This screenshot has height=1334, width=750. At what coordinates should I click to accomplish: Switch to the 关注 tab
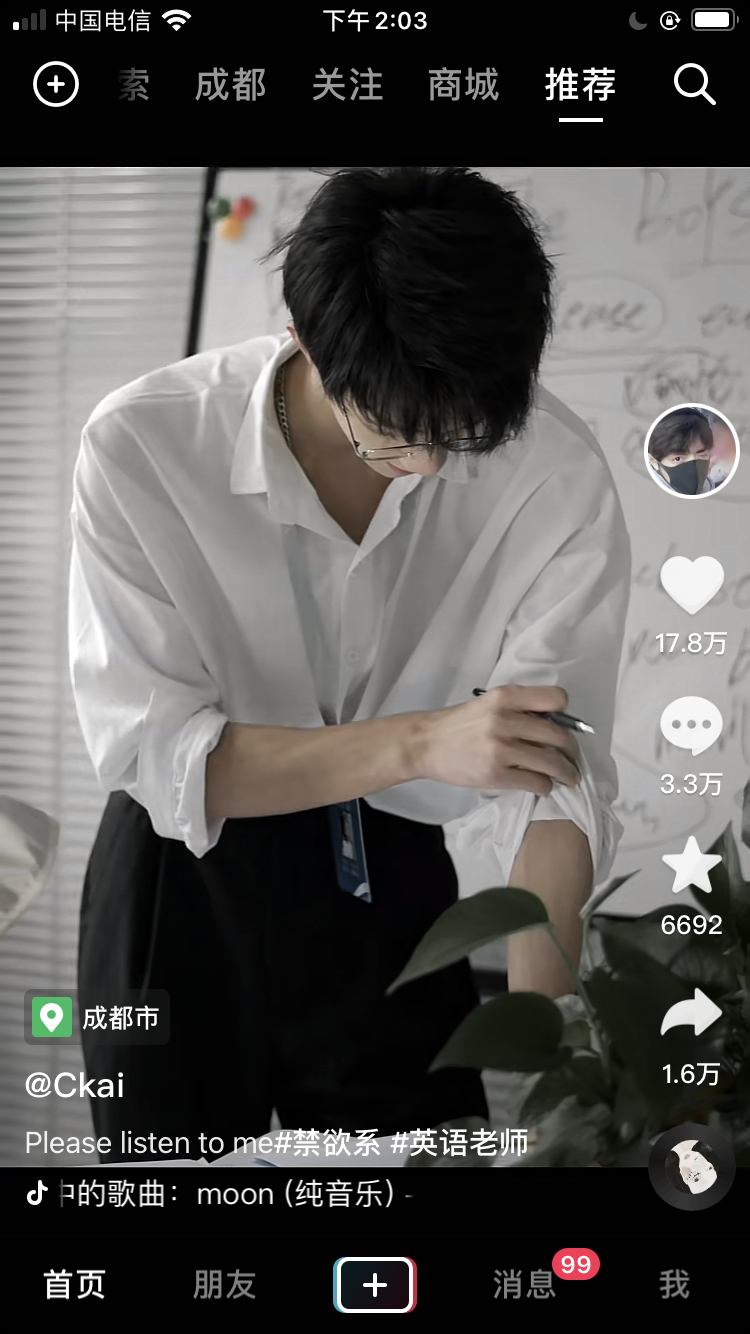(x=347, y=86)
